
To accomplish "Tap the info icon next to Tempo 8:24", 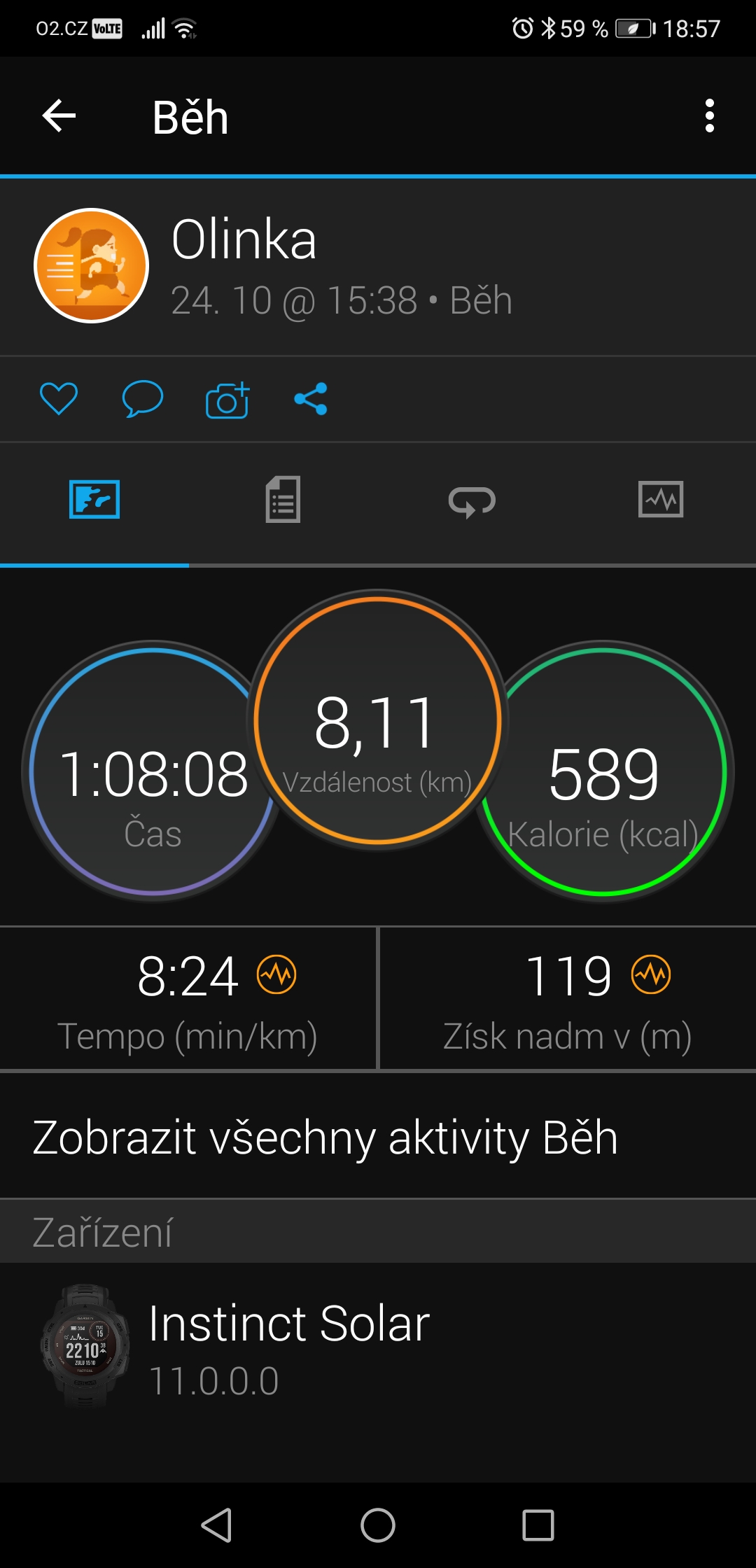I will pos(277,975).
